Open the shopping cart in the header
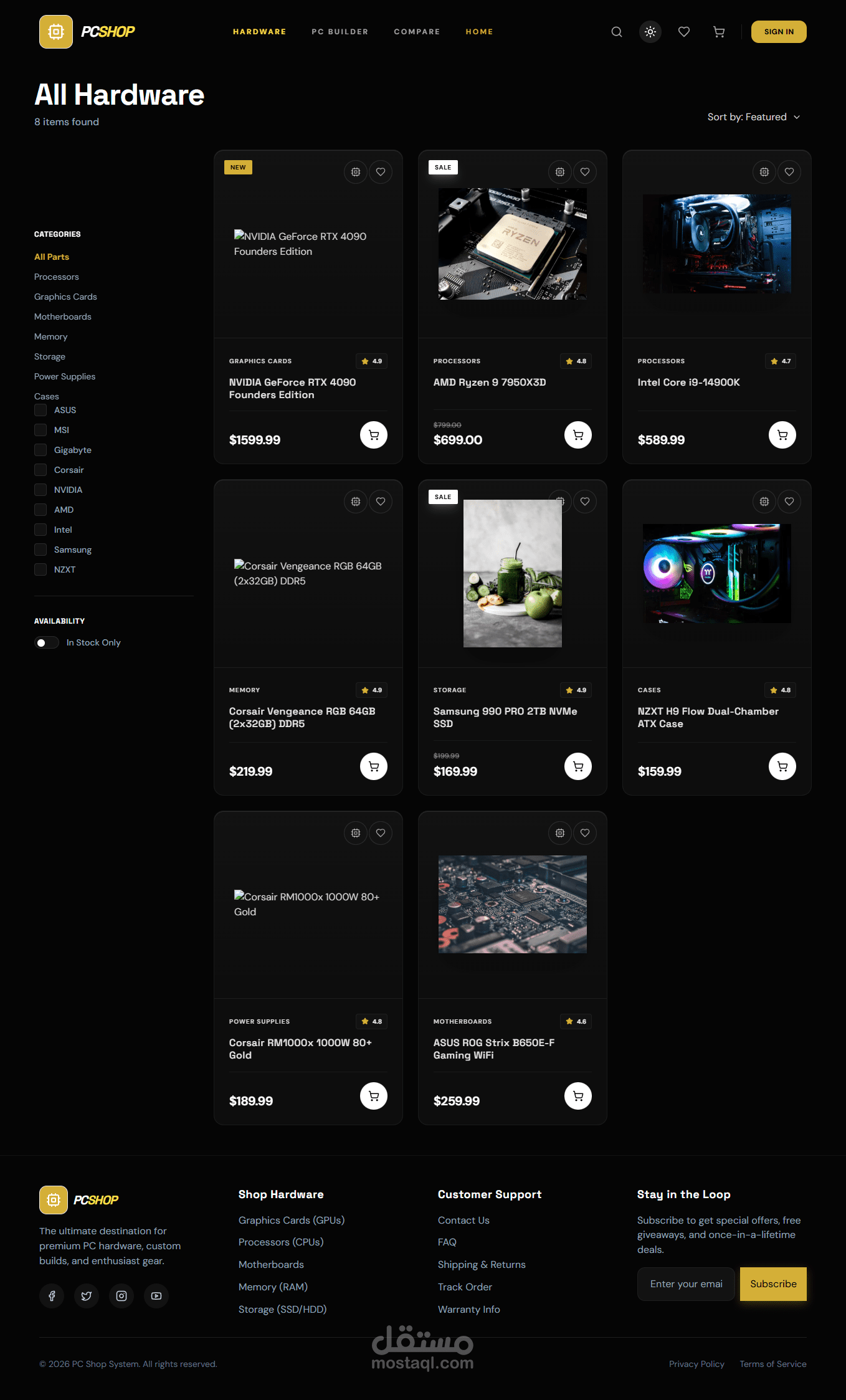The width and height of the screenshot is (846, 1400). [x=719, y=32]
